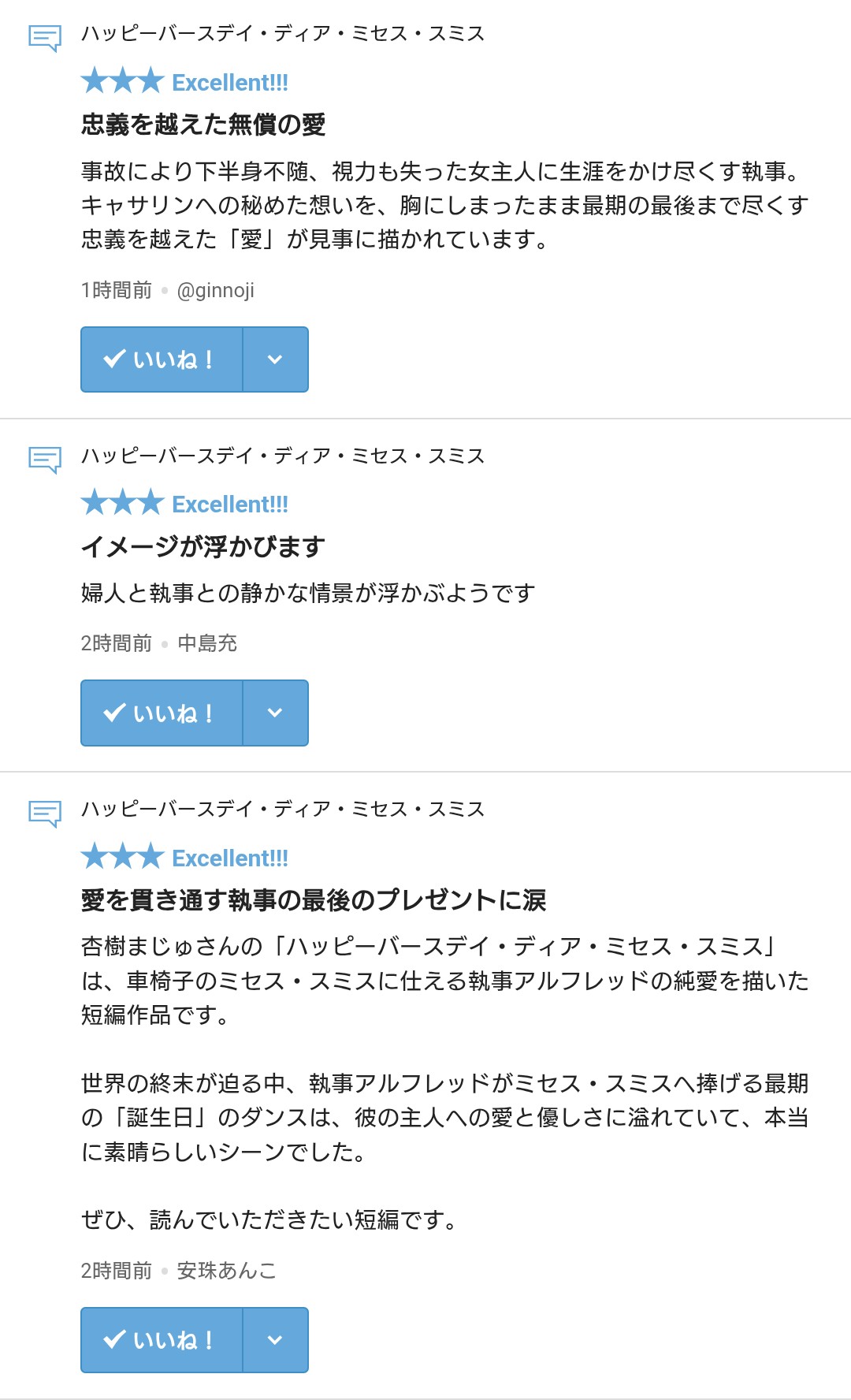Open review titled 忠義を越えた無償の愛

tap(203, 125)
